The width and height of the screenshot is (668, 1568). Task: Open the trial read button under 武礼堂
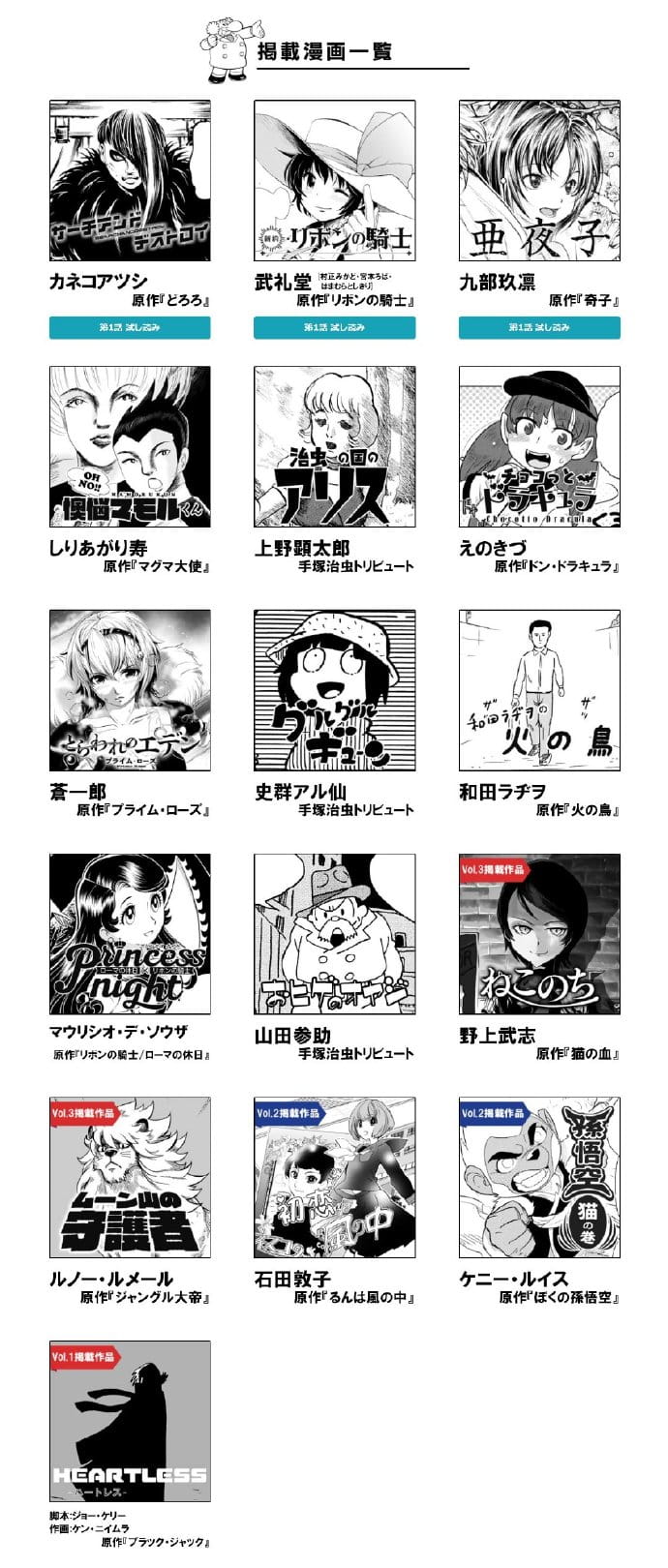[334, 327]
